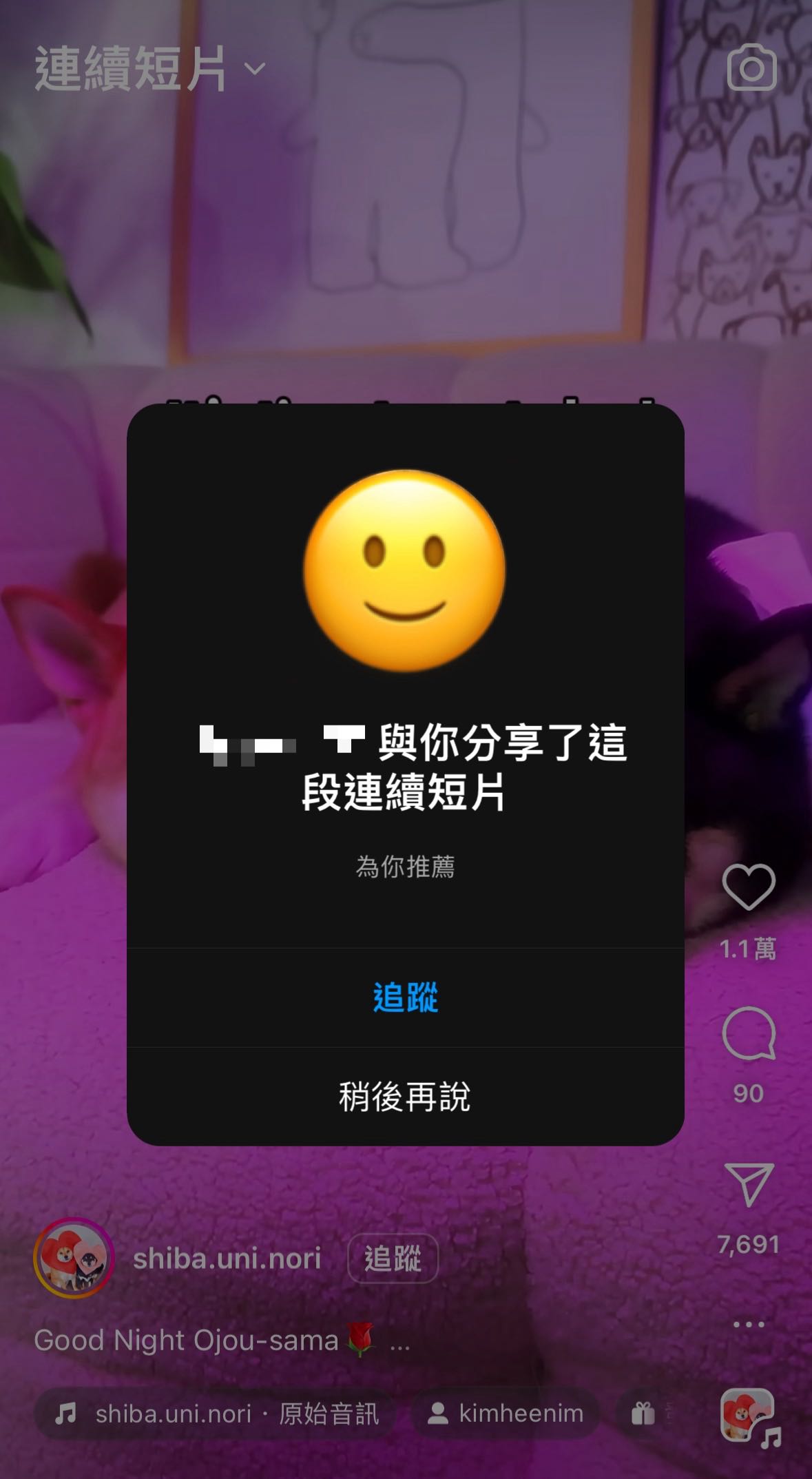The width and height of the screenshot is (812, 1479).
Task: Click the 追蹤 button beside shiba.uni.nori
Action: click(x=392, y=1259)
